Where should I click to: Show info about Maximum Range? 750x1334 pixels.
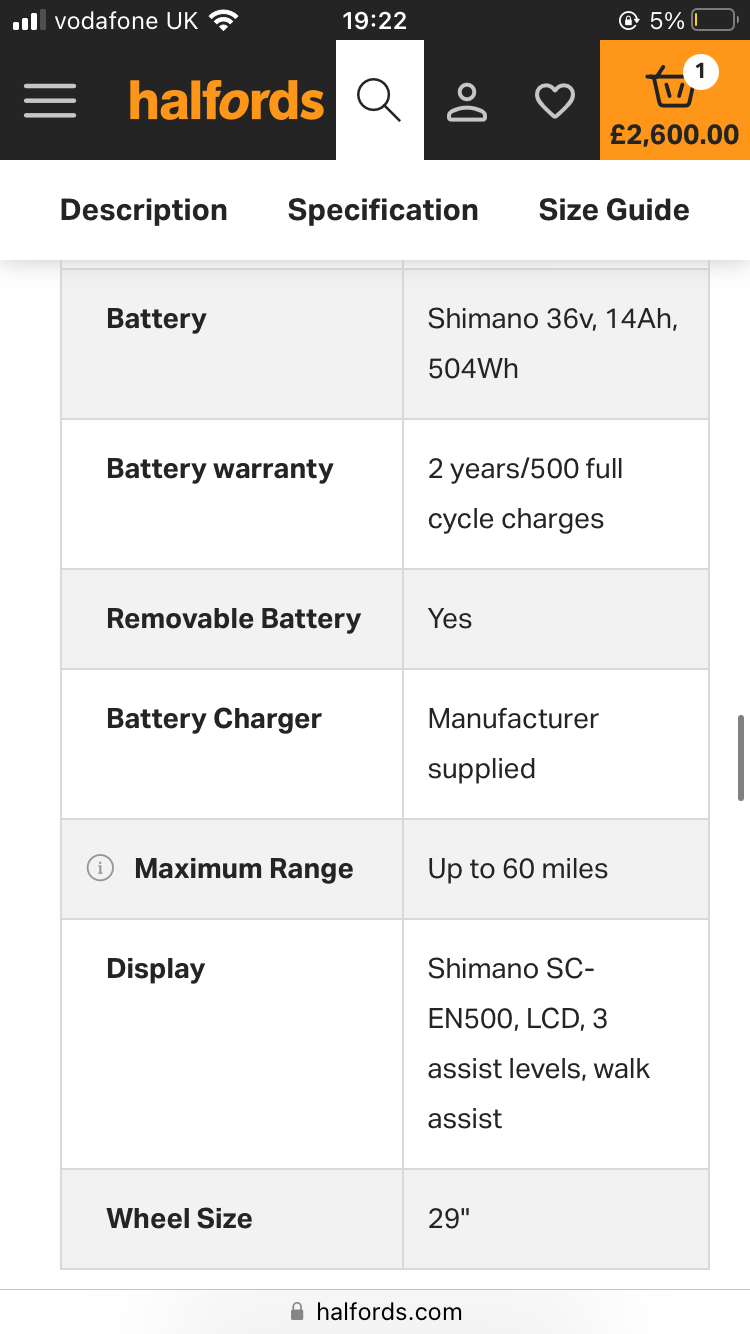(100, 869)
